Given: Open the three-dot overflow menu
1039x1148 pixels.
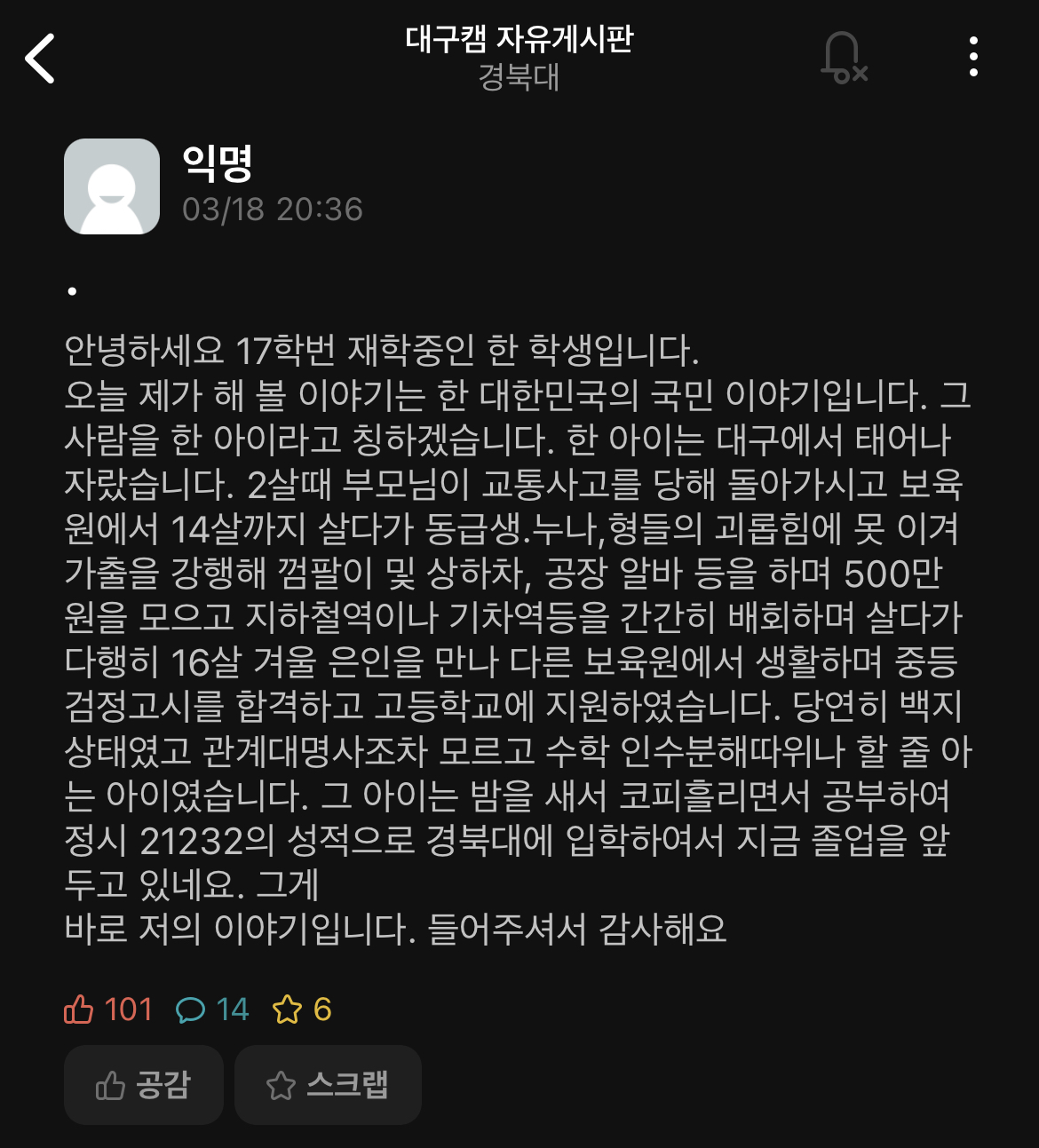Looking at the screenshot, I should click(973, 57).
